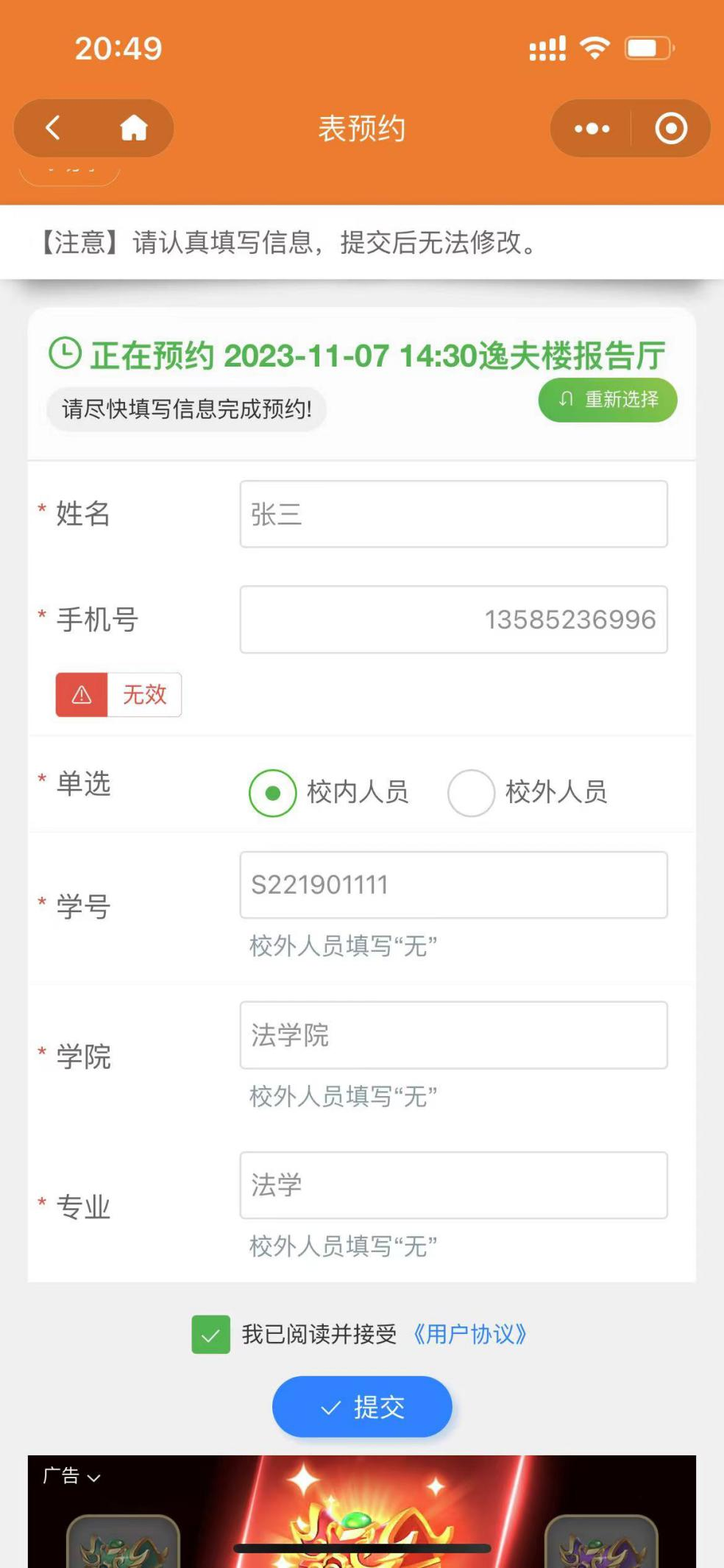724x1568 pixels.
Task: Focus the 姓名 name field
Action: [453, 514]
